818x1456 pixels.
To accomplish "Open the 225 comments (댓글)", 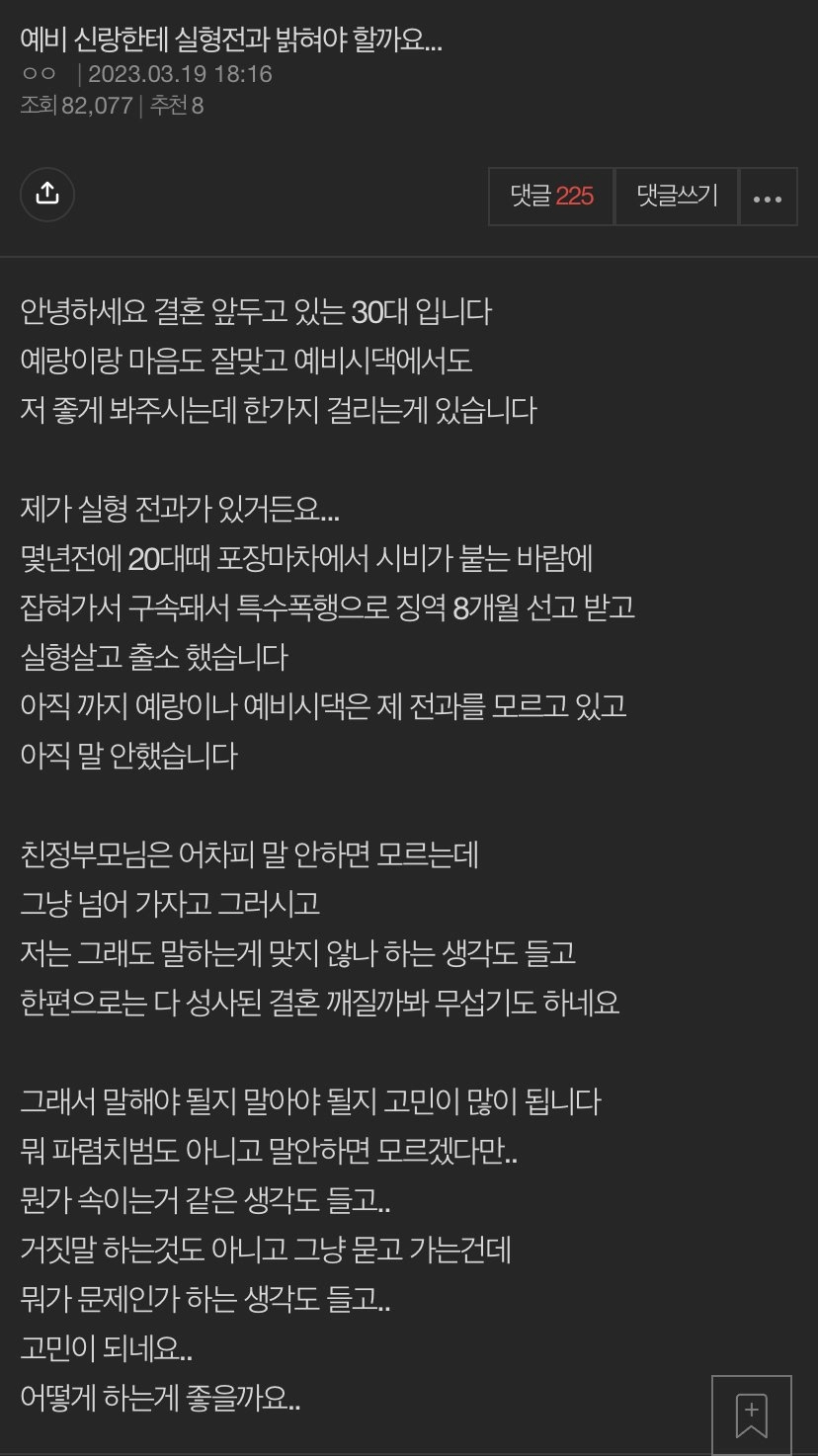I will 551,197.
